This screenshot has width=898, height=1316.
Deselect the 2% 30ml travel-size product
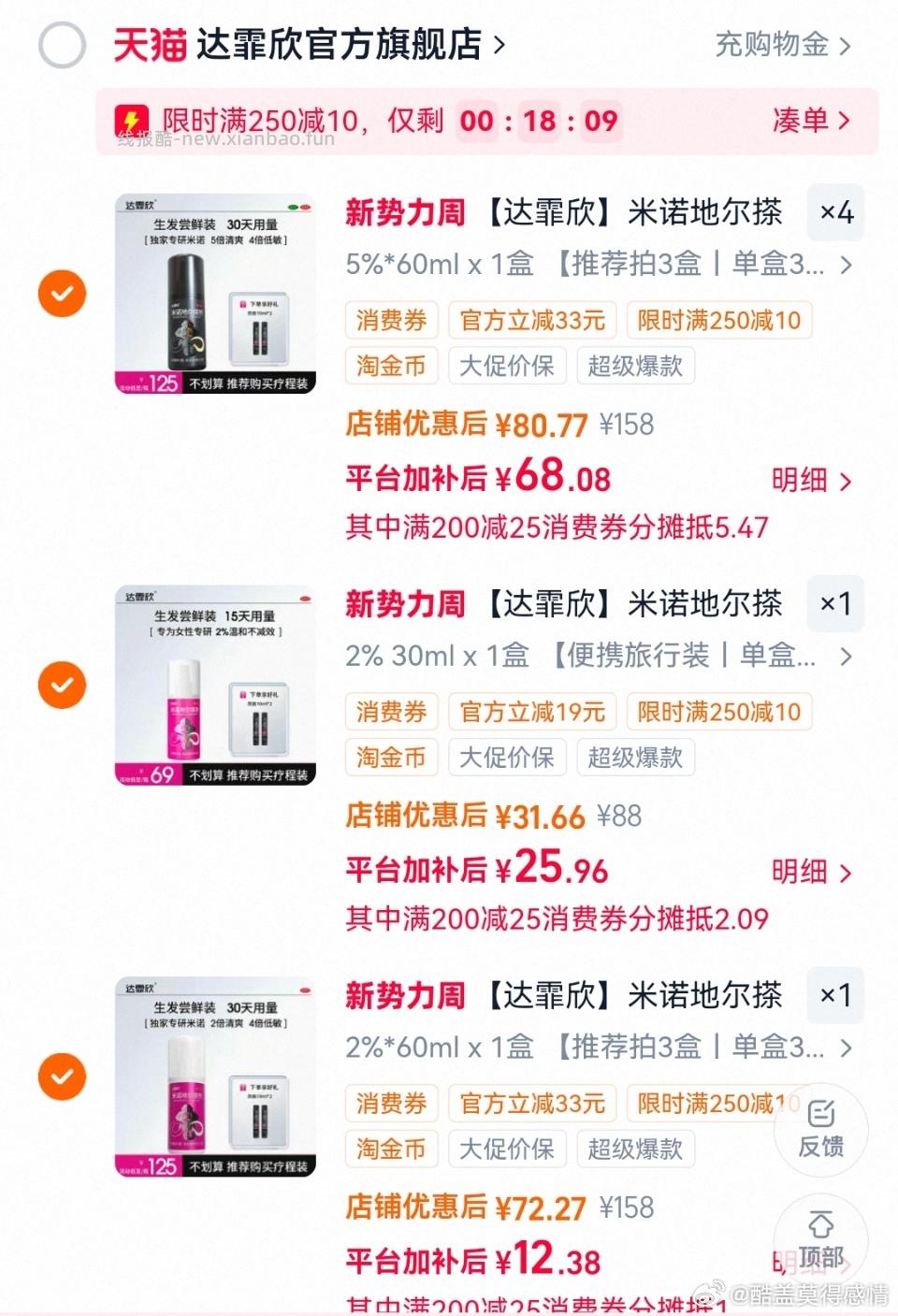pos(62,684)
